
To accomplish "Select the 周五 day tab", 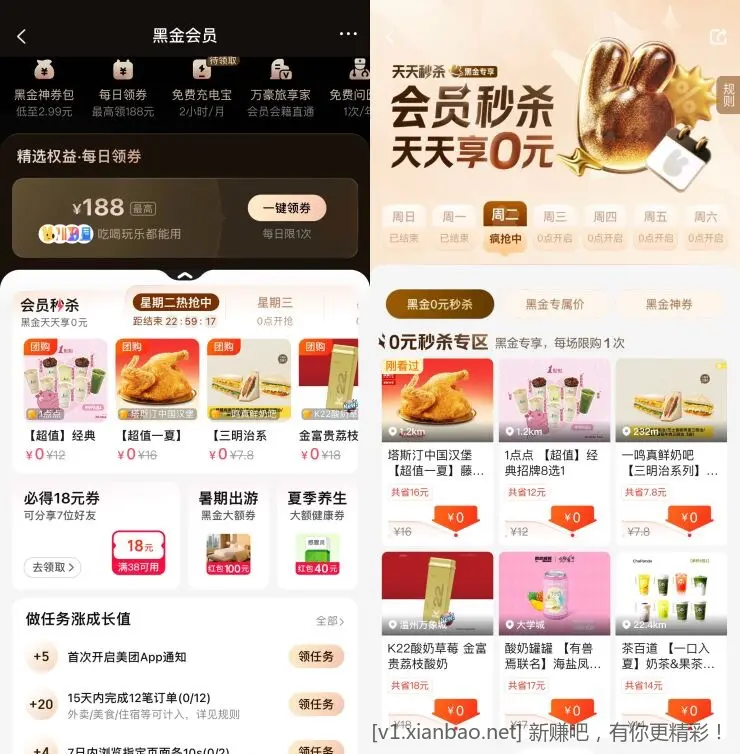I will [655, 224].
